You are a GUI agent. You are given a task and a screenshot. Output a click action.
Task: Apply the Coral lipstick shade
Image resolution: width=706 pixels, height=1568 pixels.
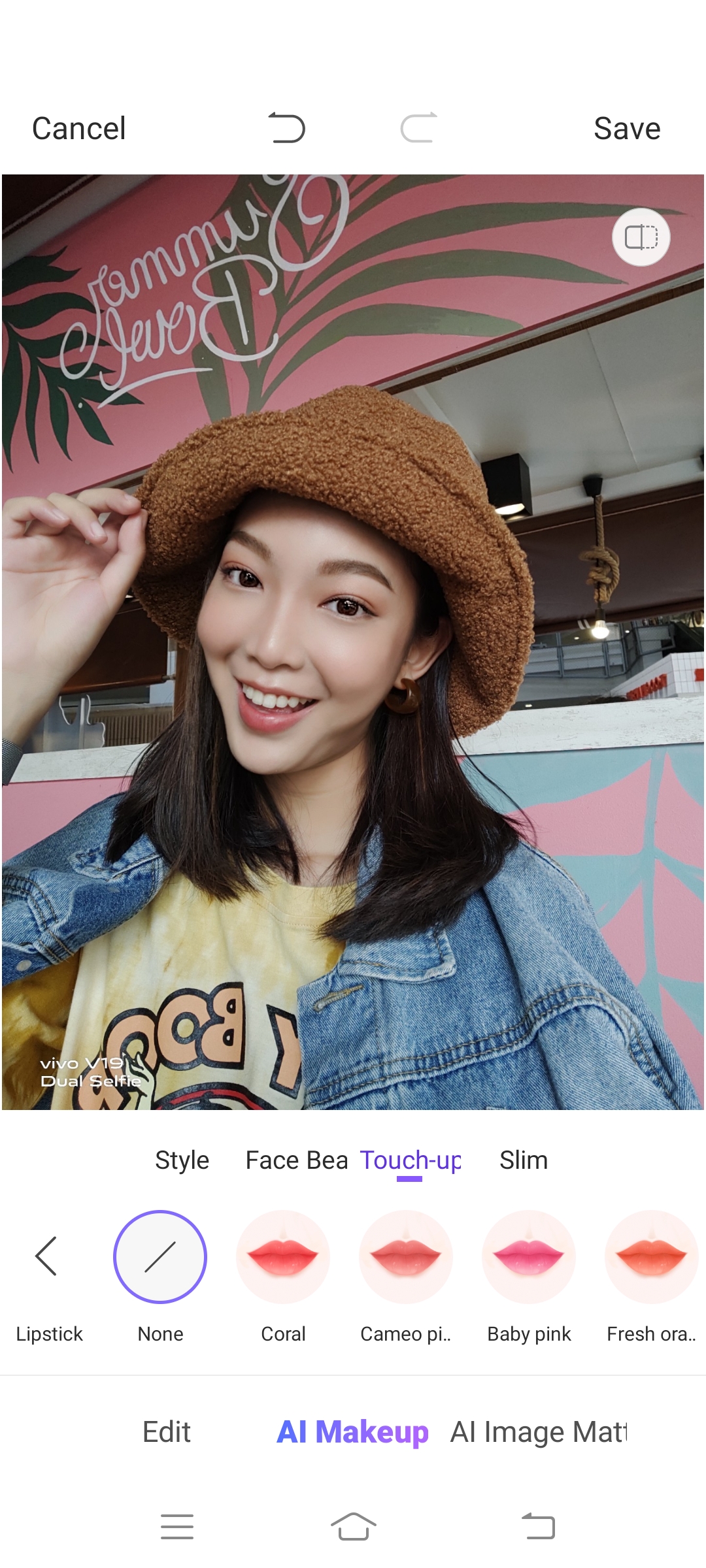tap(283, 1257)
